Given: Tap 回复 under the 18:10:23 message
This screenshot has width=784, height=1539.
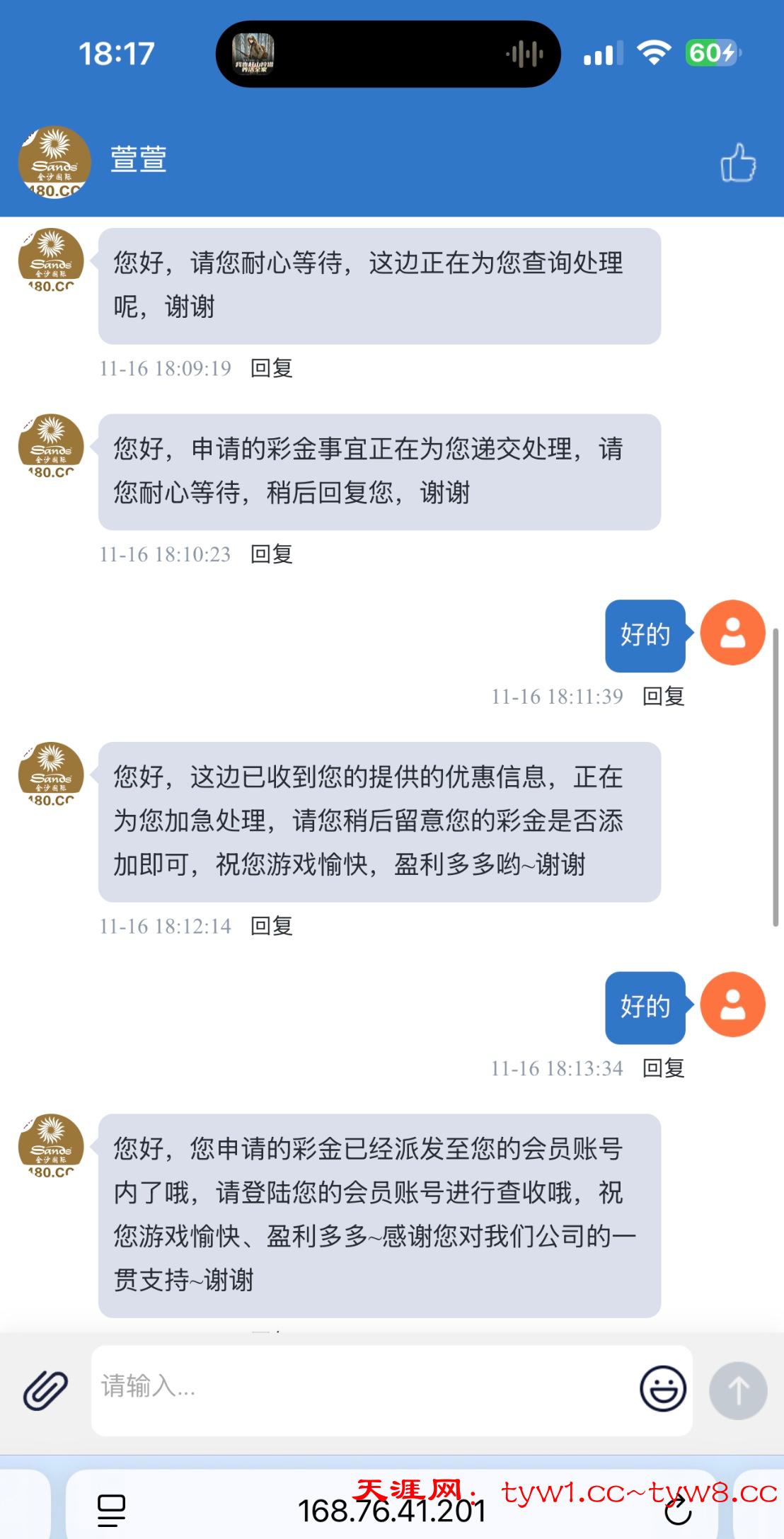Looking at the screenshot, I should coord(272,554).
